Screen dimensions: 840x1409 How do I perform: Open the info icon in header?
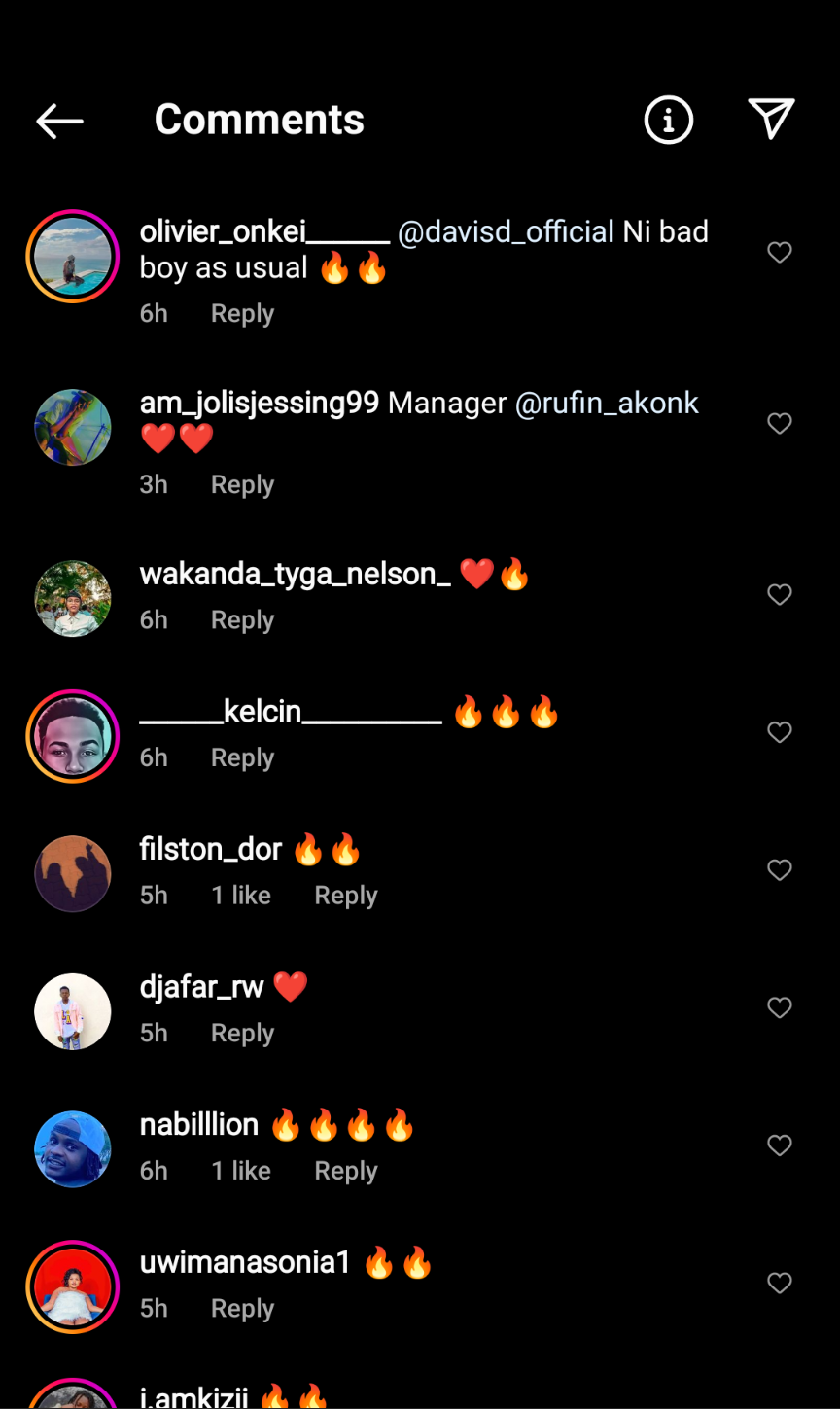point(668,121)
